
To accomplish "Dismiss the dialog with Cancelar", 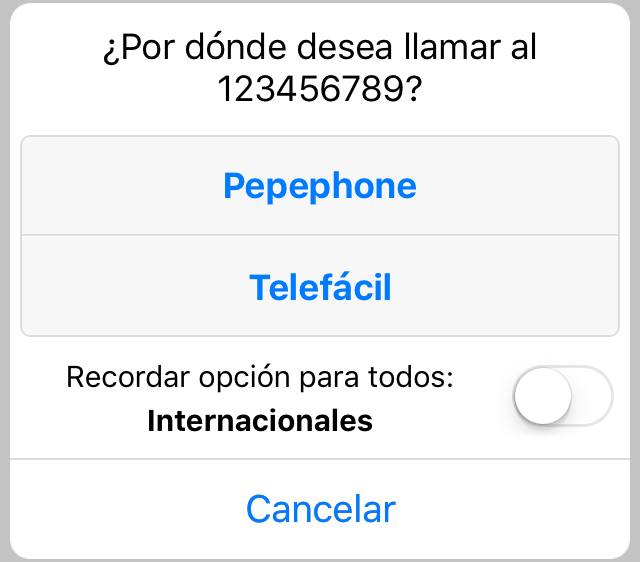I will tap(320, 508).
